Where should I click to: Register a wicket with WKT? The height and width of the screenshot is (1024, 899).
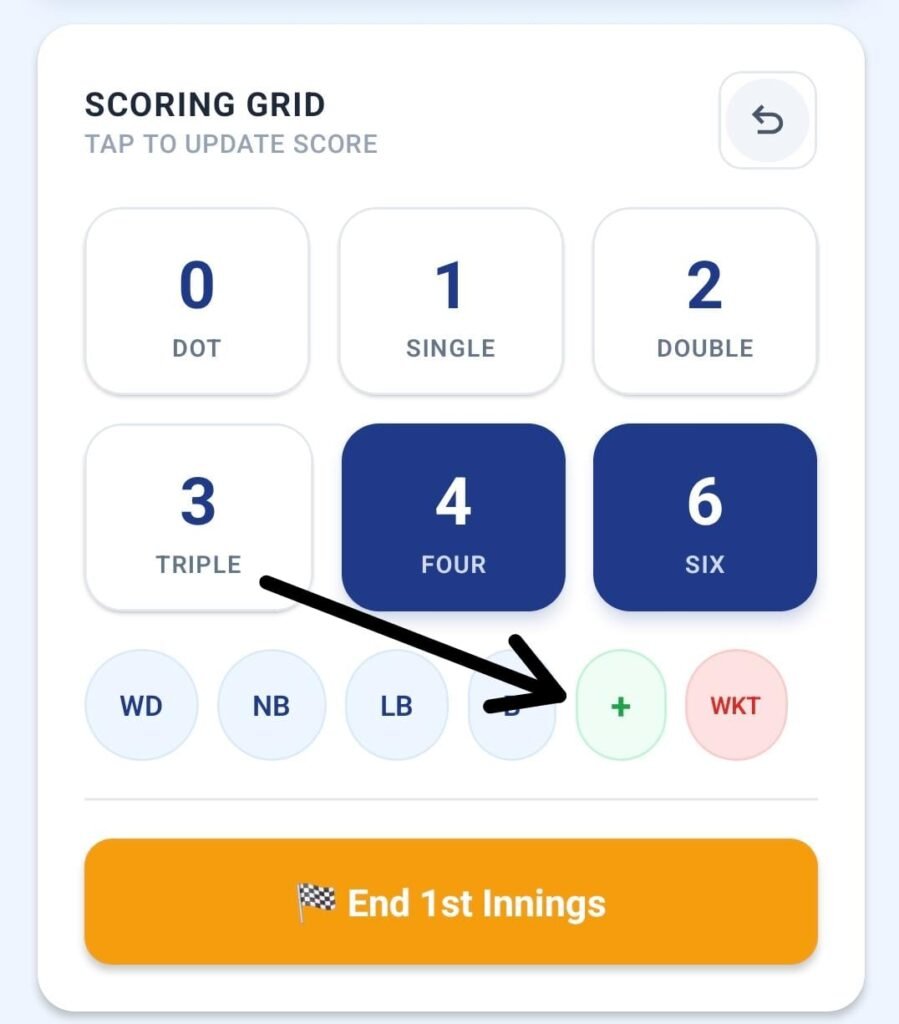point(736,706)
